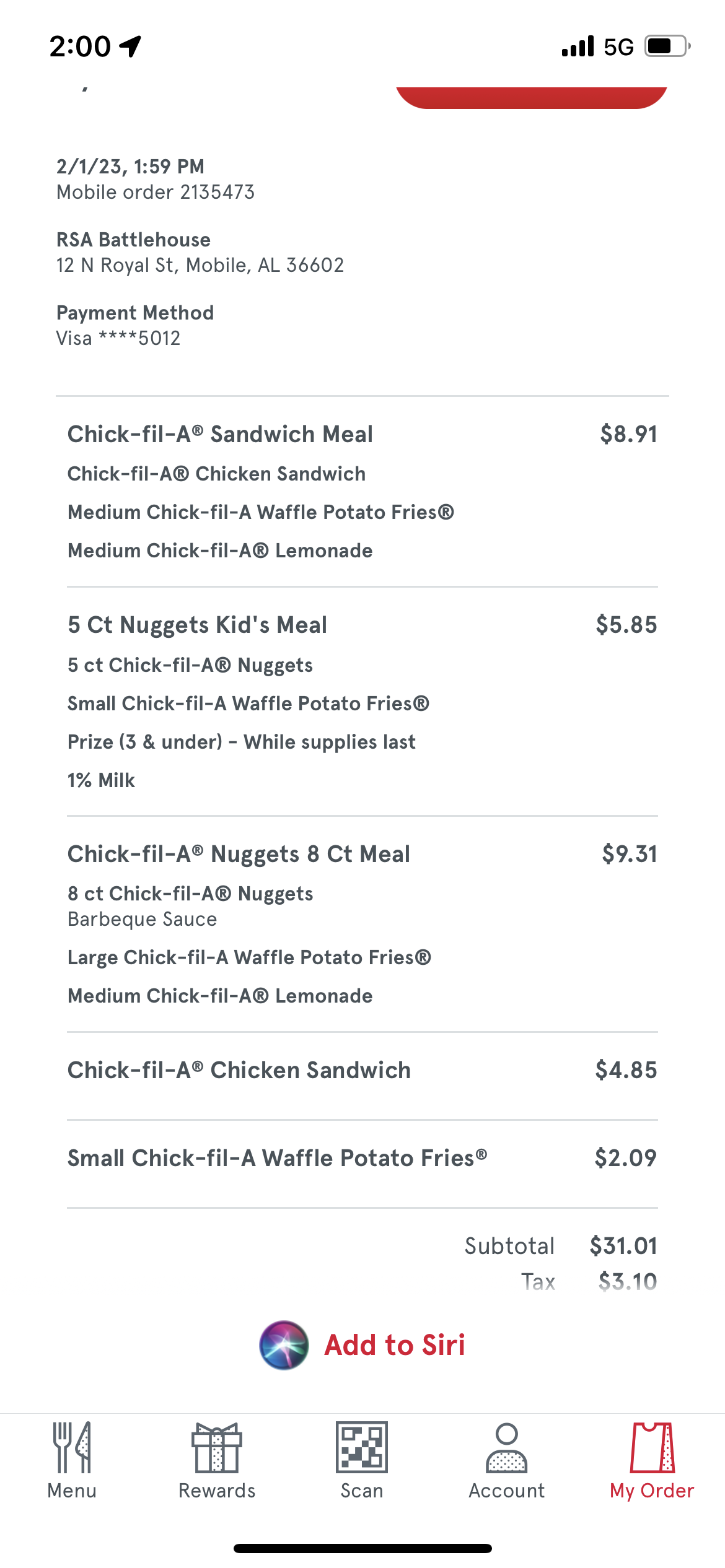The width and height of the screenshot is (725, 1568).
Task: Open the Scan tab
Action: click(x=362, y=1460)
